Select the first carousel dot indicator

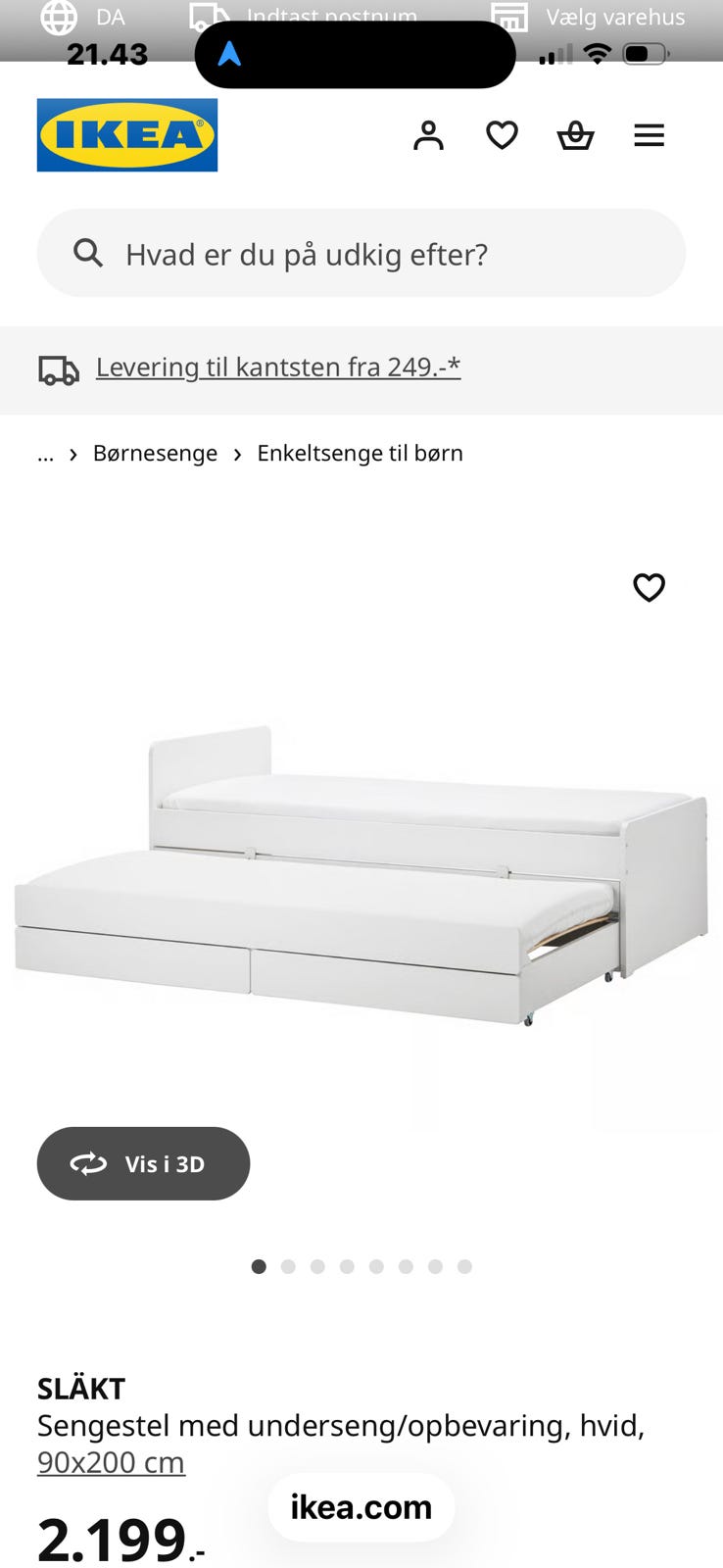click(x=259, y=1266)
